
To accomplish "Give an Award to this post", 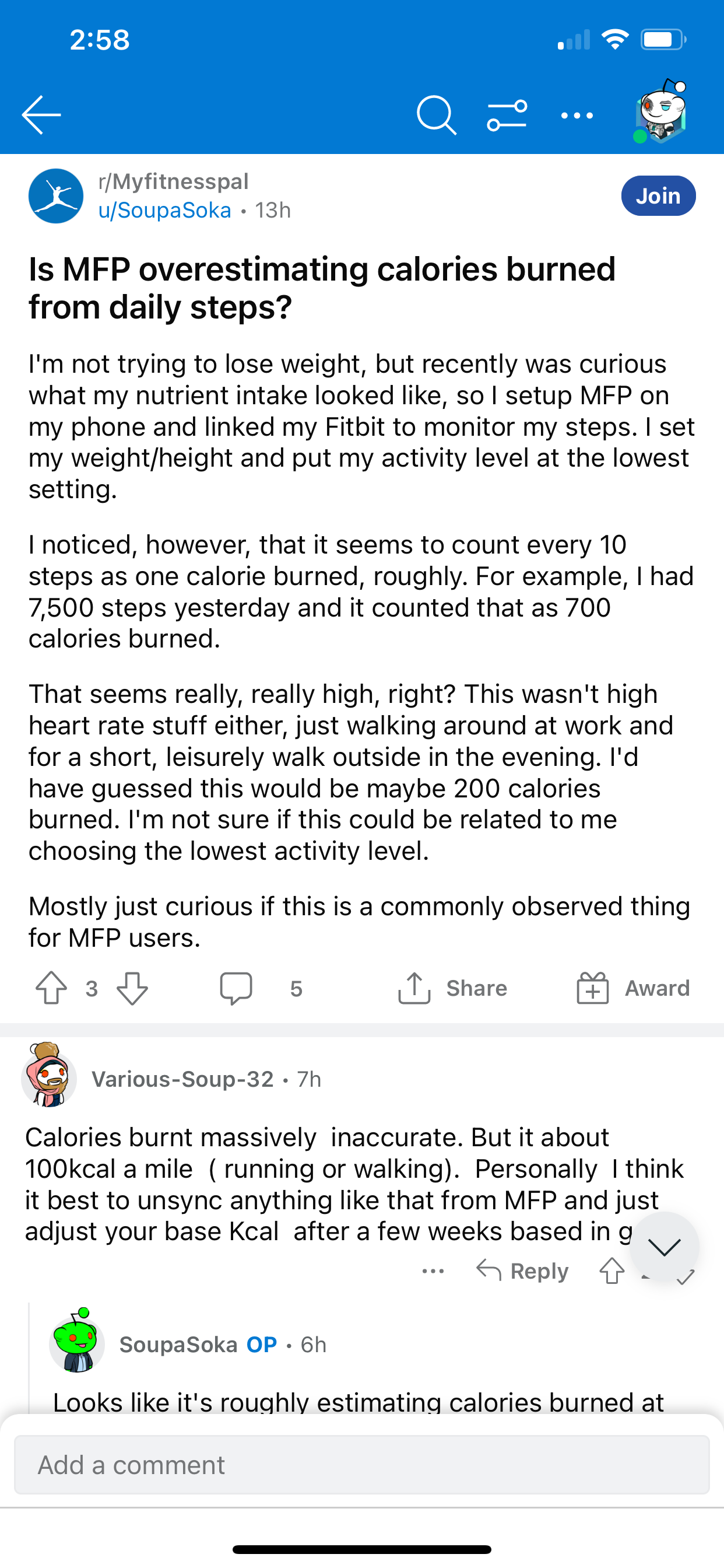I will tap(633, 988).
